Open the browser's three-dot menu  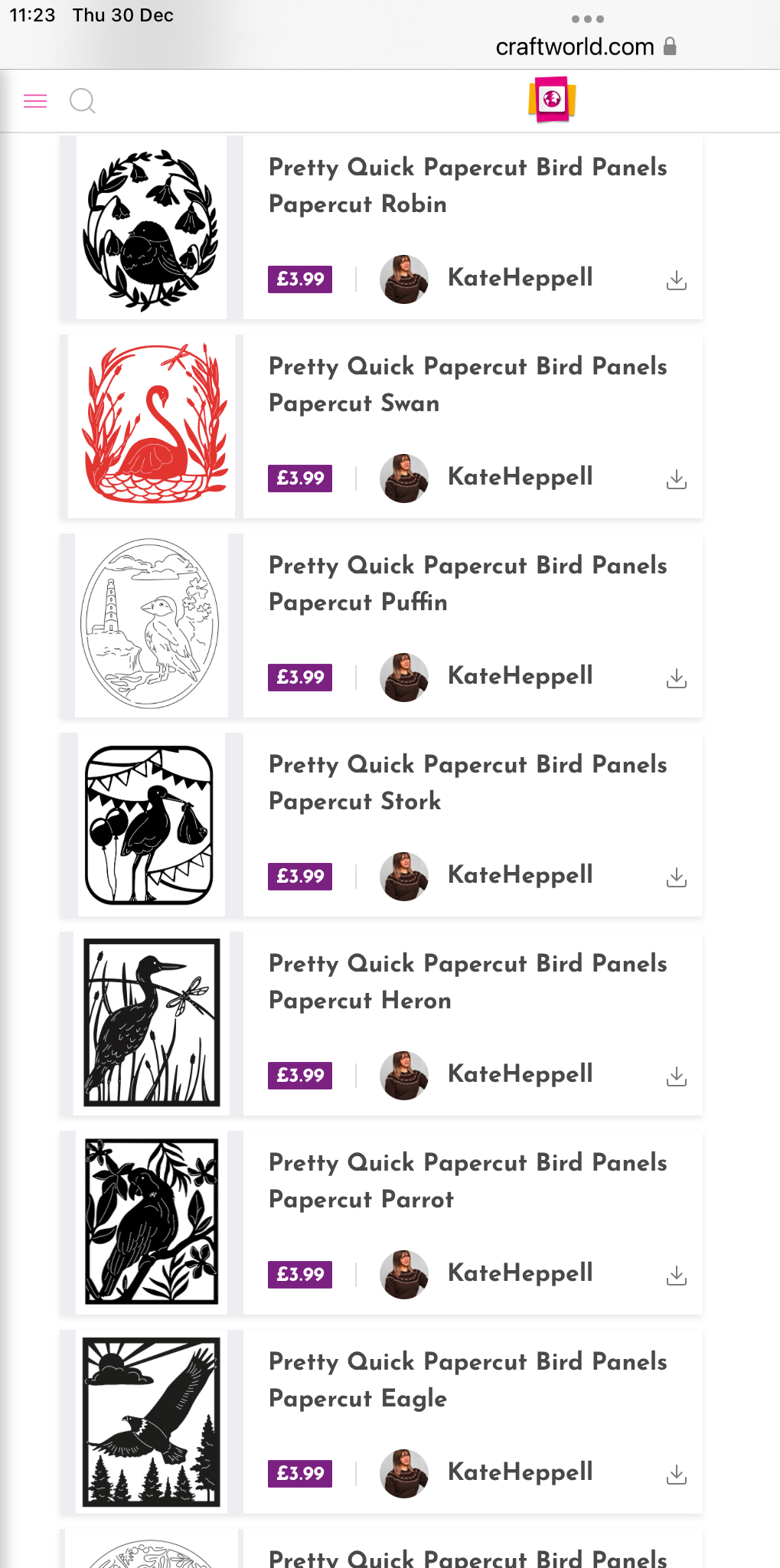(587, 19)
